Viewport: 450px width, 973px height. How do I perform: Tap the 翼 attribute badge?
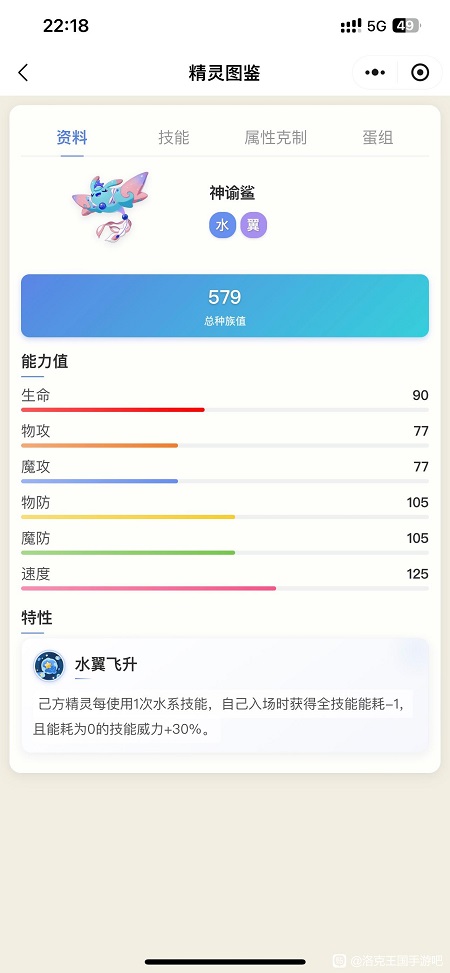(x=253, y=225)
